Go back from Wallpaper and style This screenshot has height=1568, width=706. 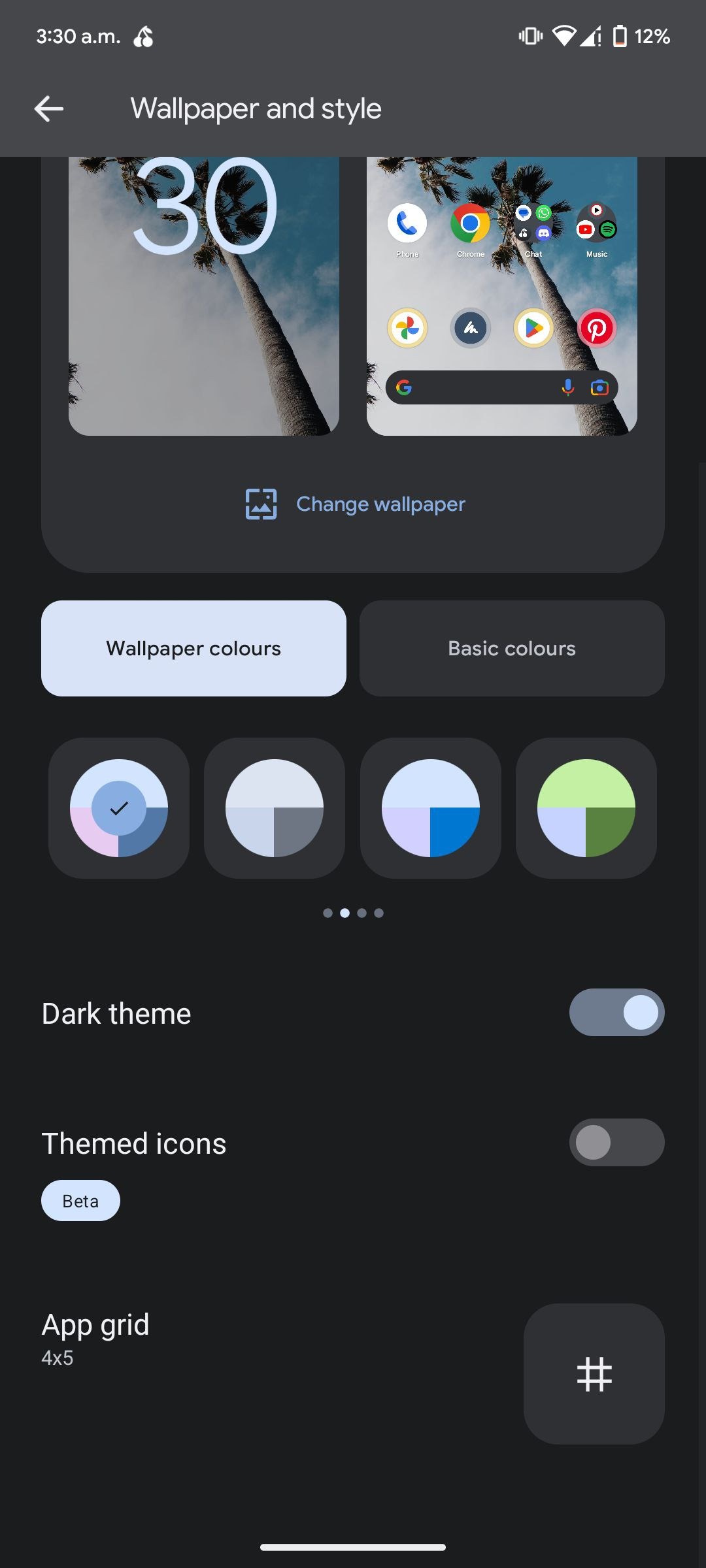tap(49, 109)
